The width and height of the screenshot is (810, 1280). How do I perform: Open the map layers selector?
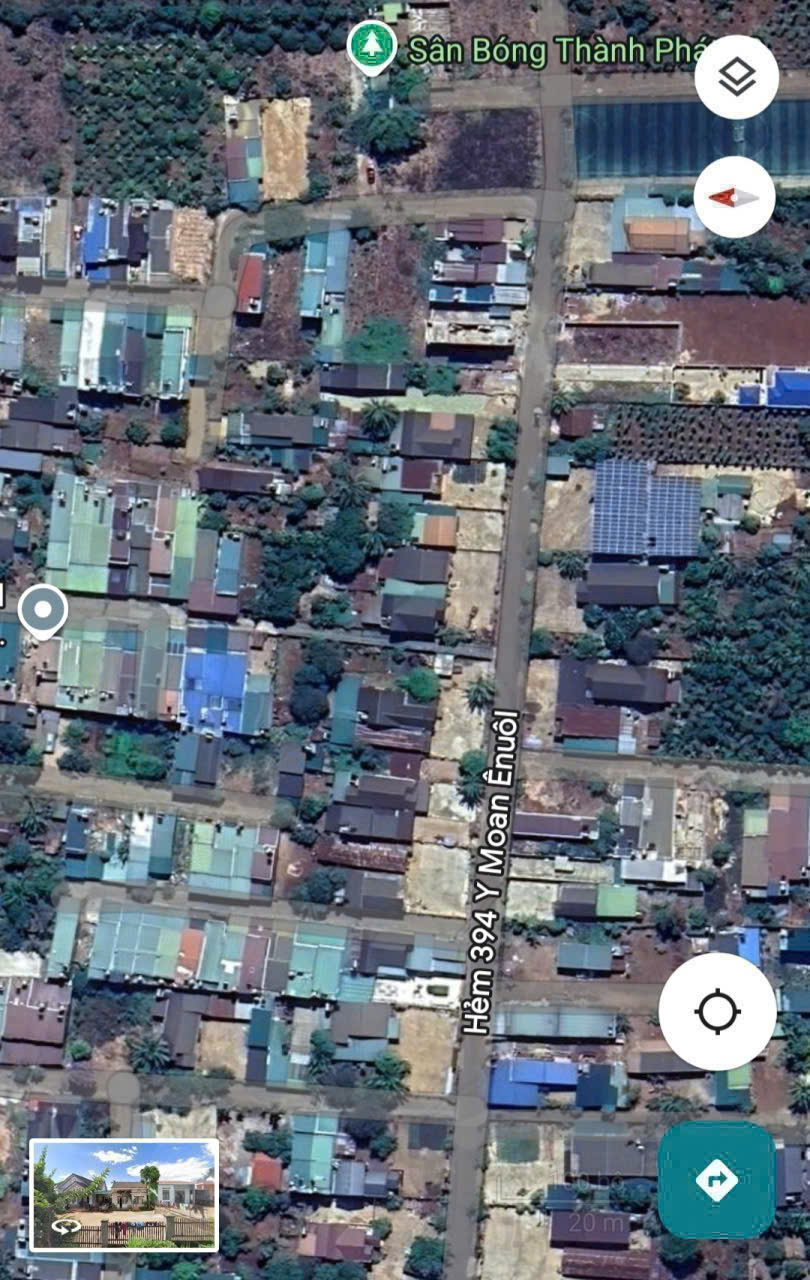coord(736,77)
